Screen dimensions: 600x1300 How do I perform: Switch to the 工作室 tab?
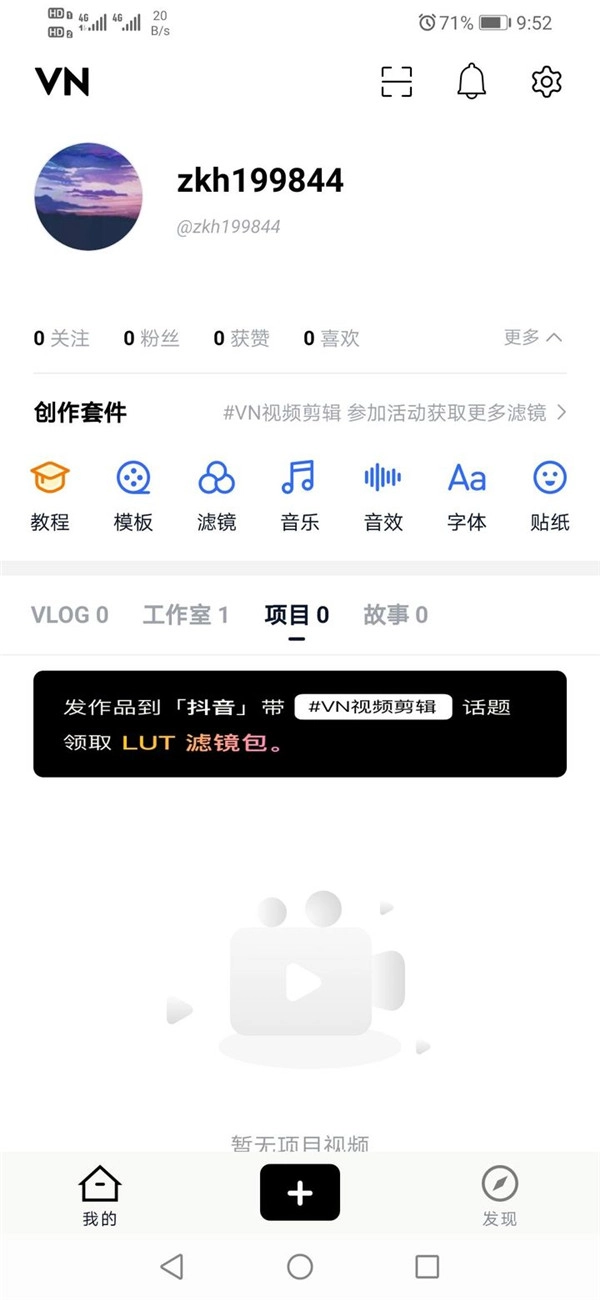tap(185, 615)
